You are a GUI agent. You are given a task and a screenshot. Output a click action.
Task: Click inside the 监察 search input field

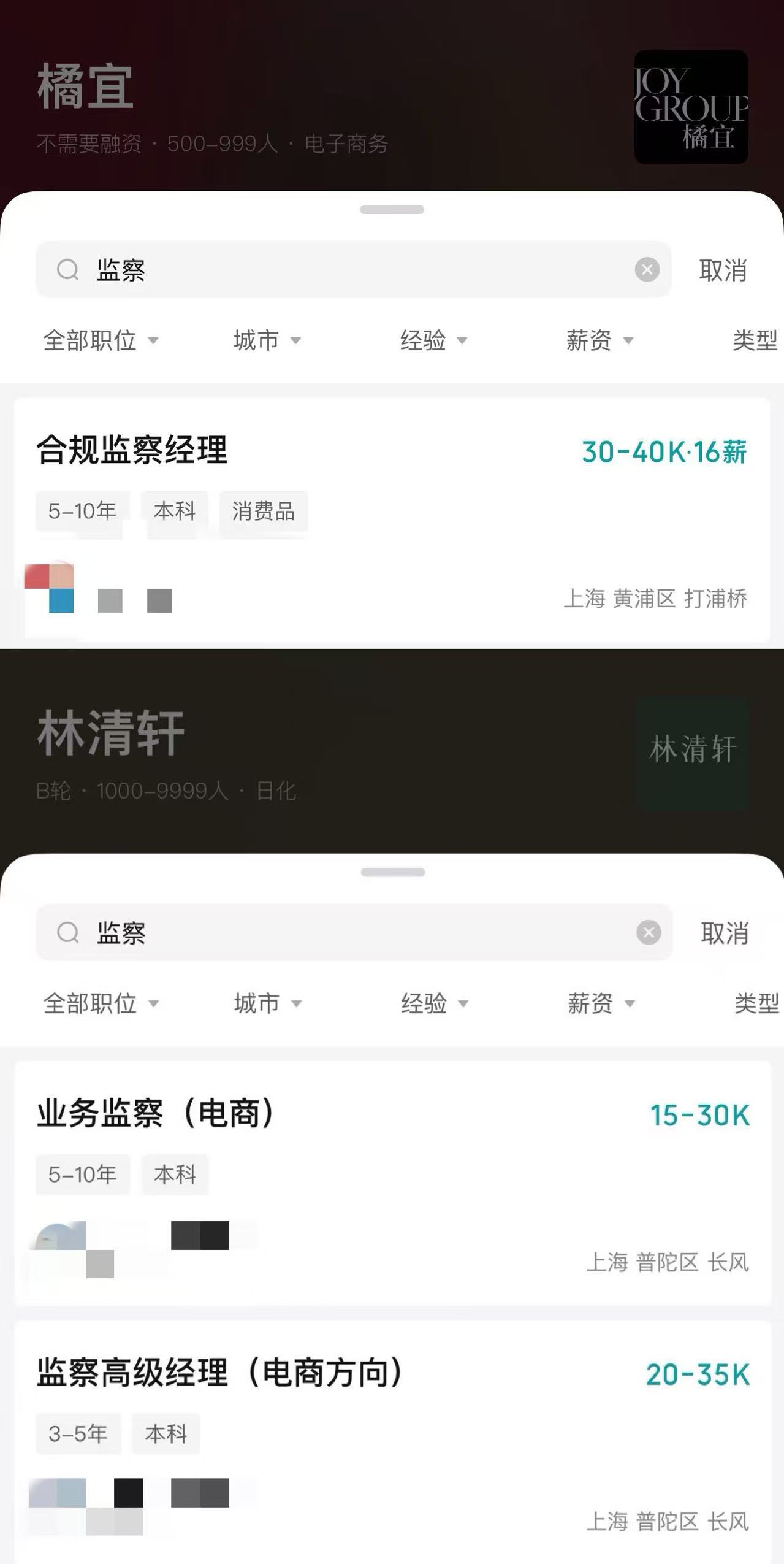(x=245, y=270)
